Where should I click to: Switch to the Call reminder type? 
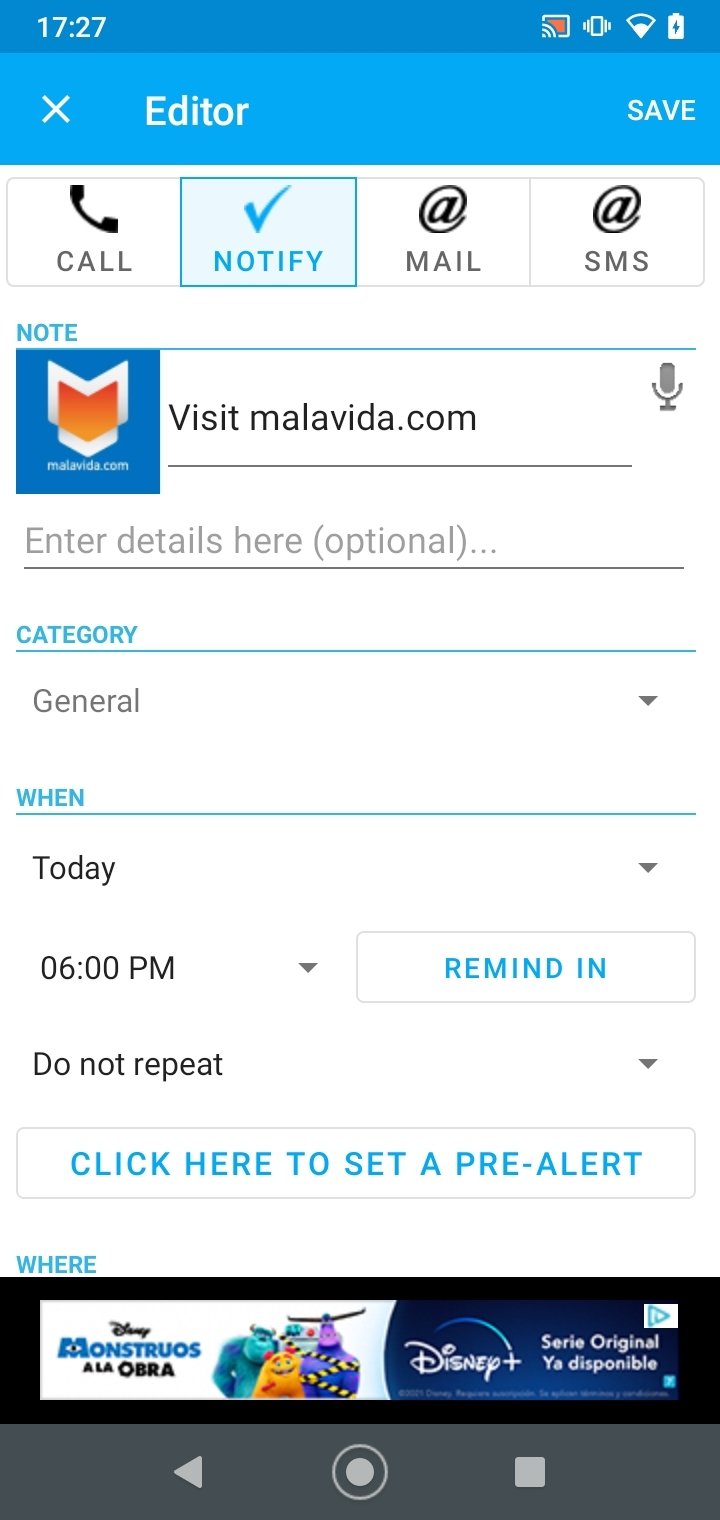pos(94,232)
